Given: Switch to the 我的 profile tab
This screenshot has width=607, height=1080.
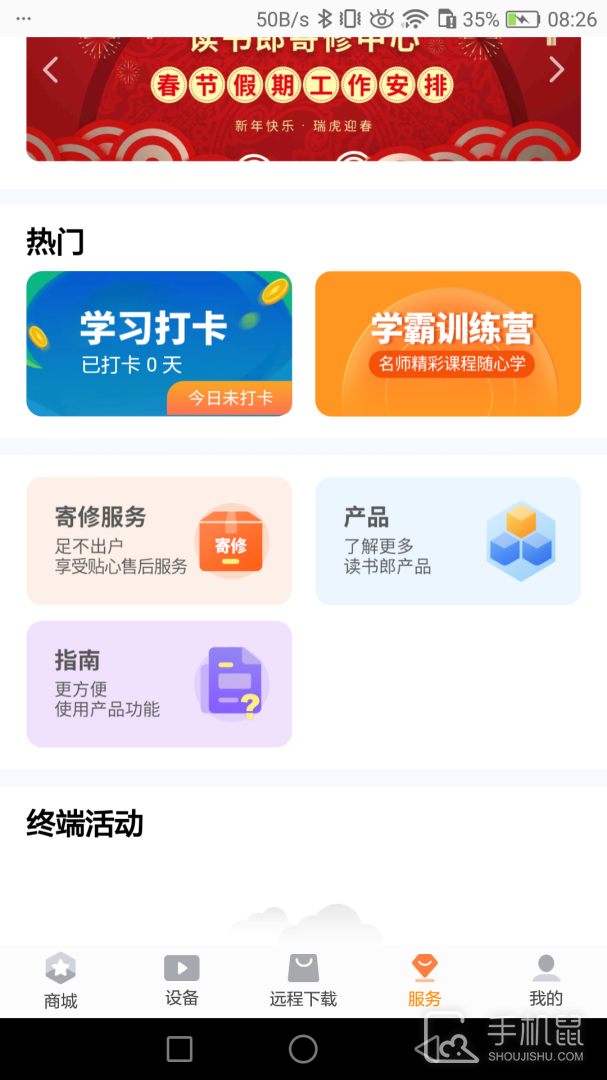Looking at the screenshot, I should click(546, 981).
